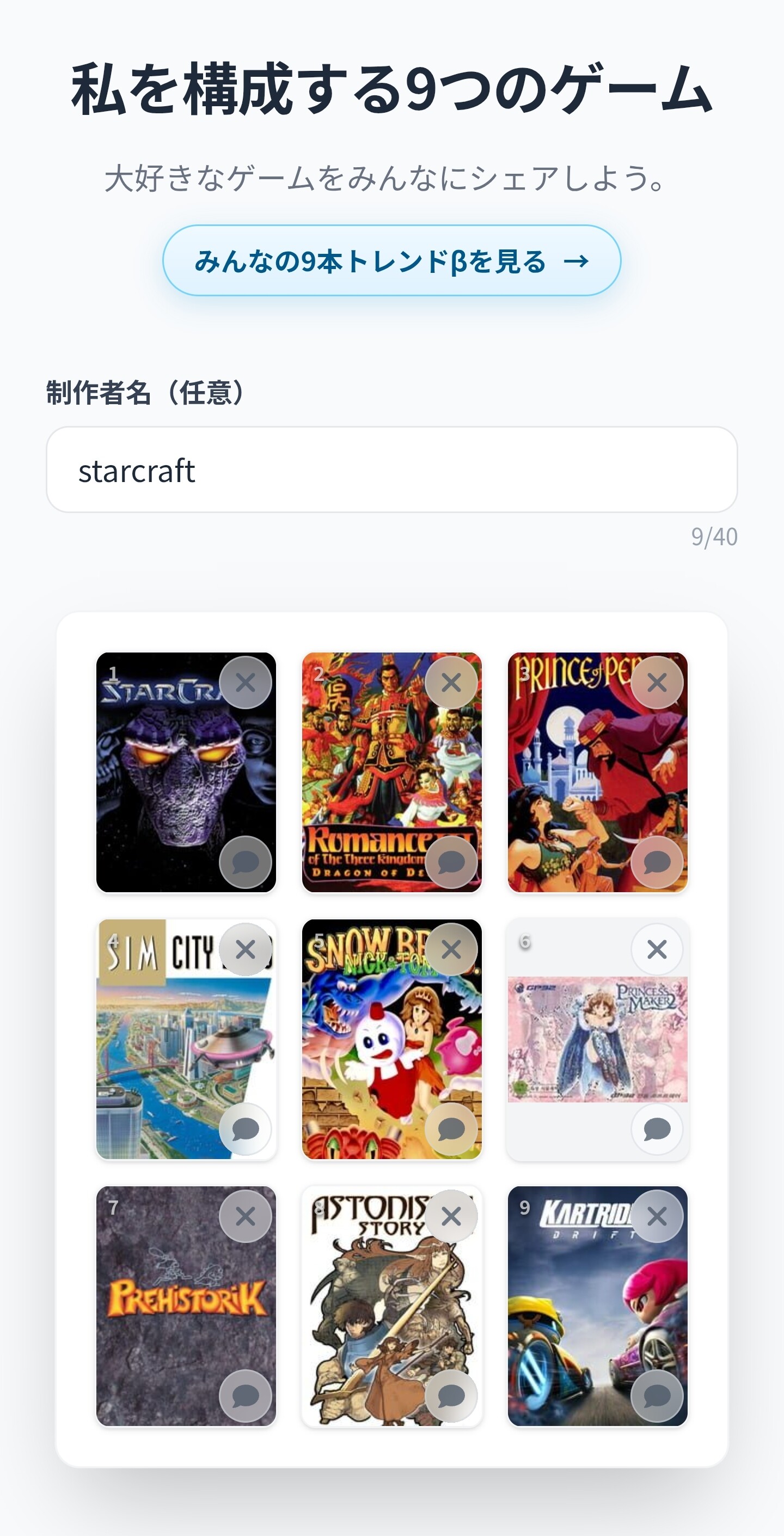Remove the Sim City game tile

click(x=245, y=949)
